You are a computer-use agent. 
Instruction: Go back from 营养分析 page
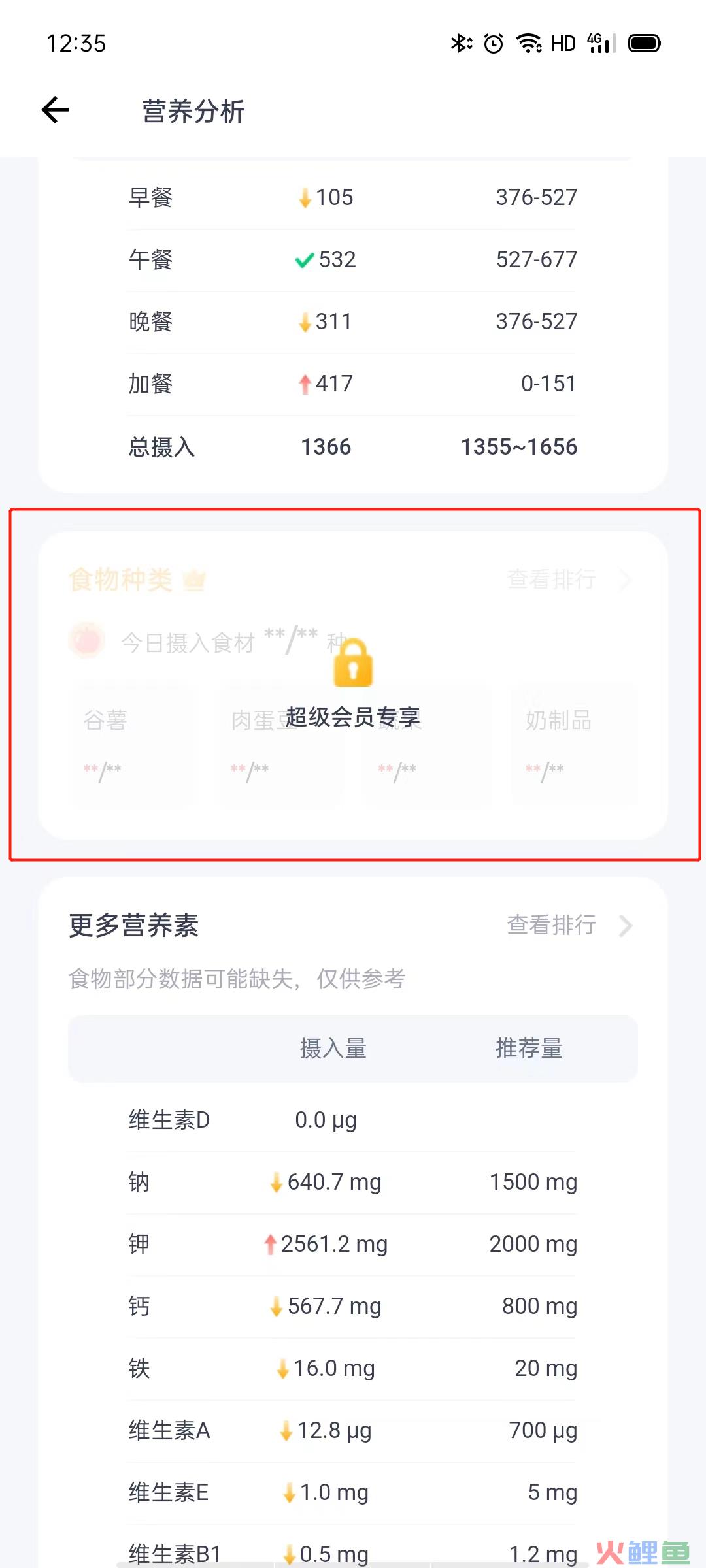tap(56, 110)
